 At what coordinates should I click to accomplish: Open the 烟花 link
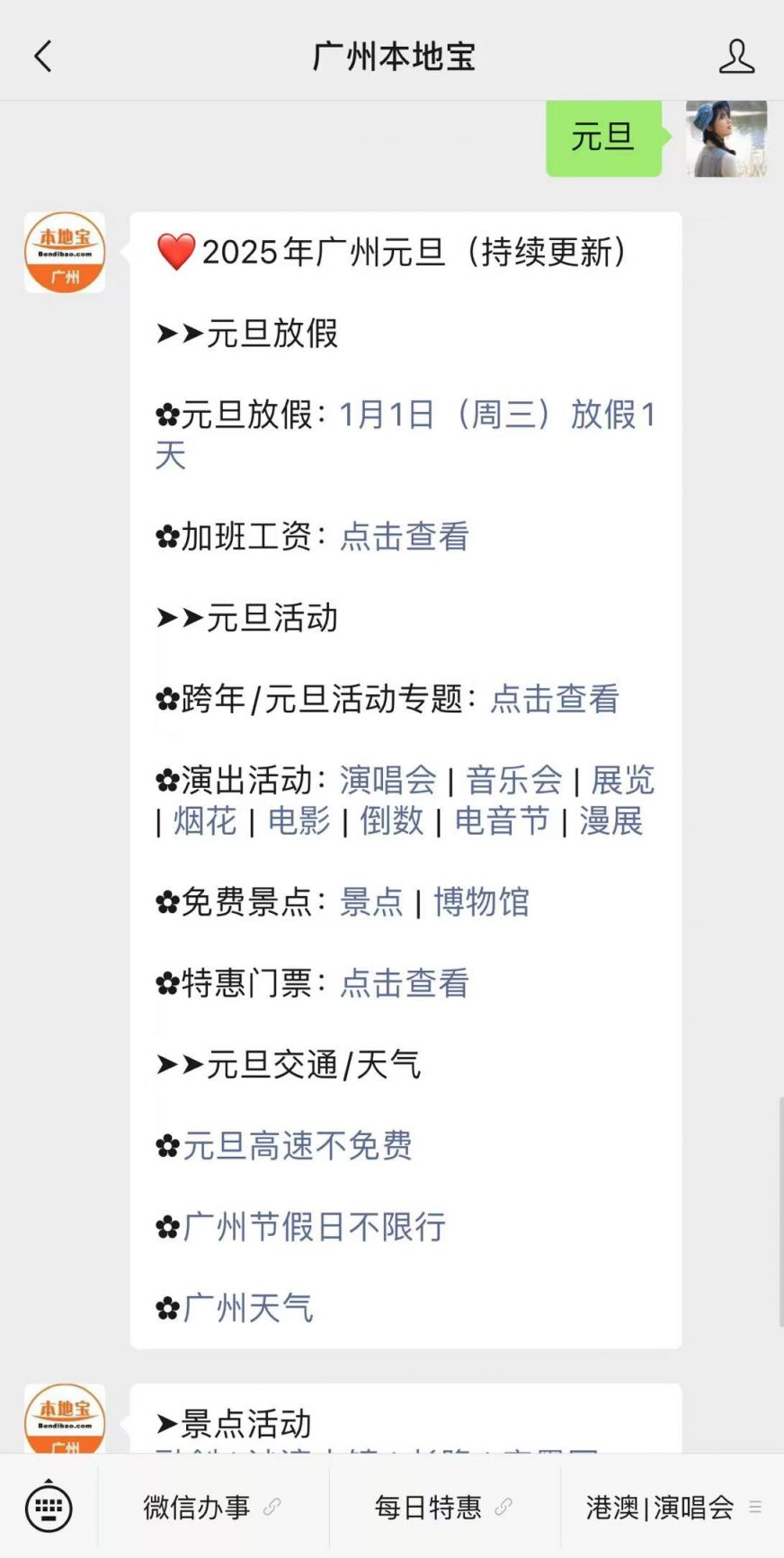click(205, 820)
